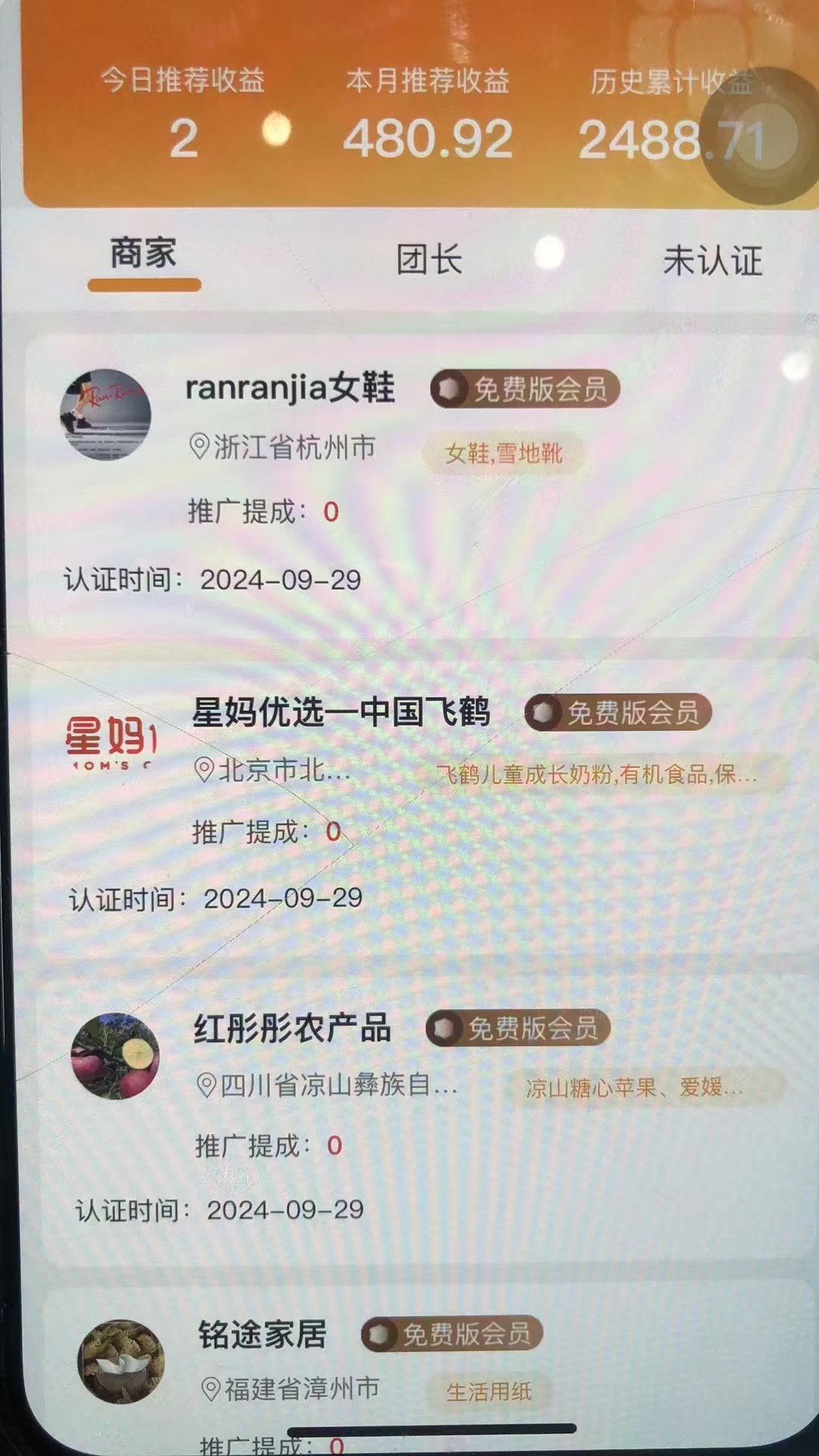Viewport: 819px width, 1456px height.
Task: Tap the floating round assistive button
Action: click(751, 138)
